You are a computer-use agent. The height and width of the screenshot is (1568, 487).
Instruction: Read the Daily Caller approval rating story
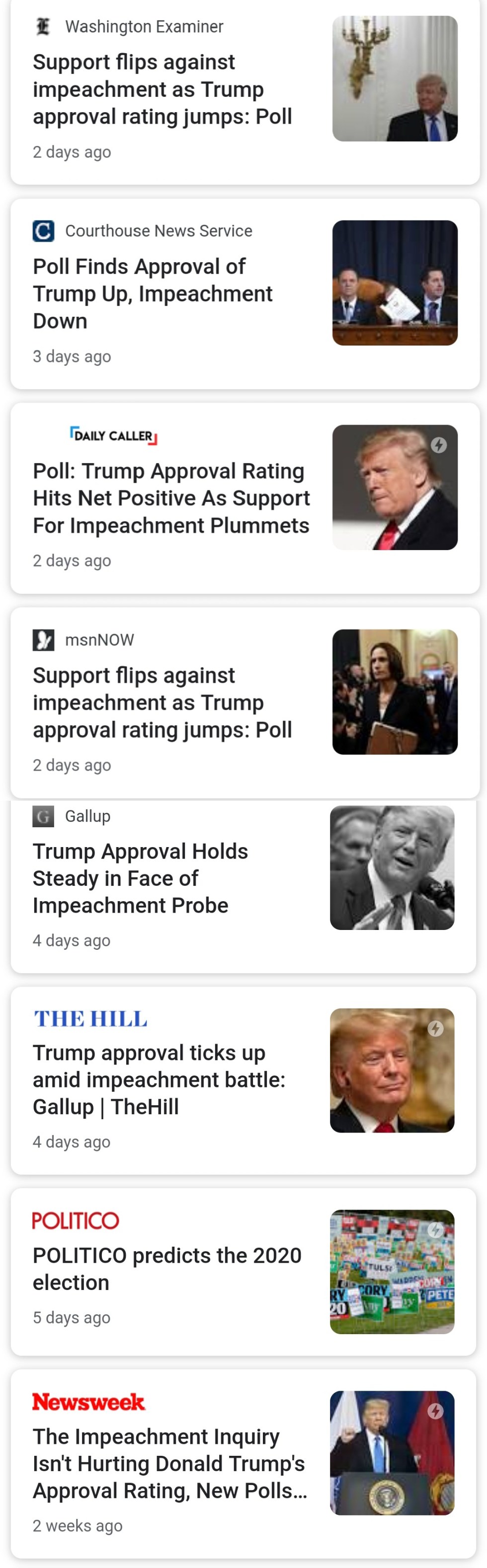[x=171, y=498]
